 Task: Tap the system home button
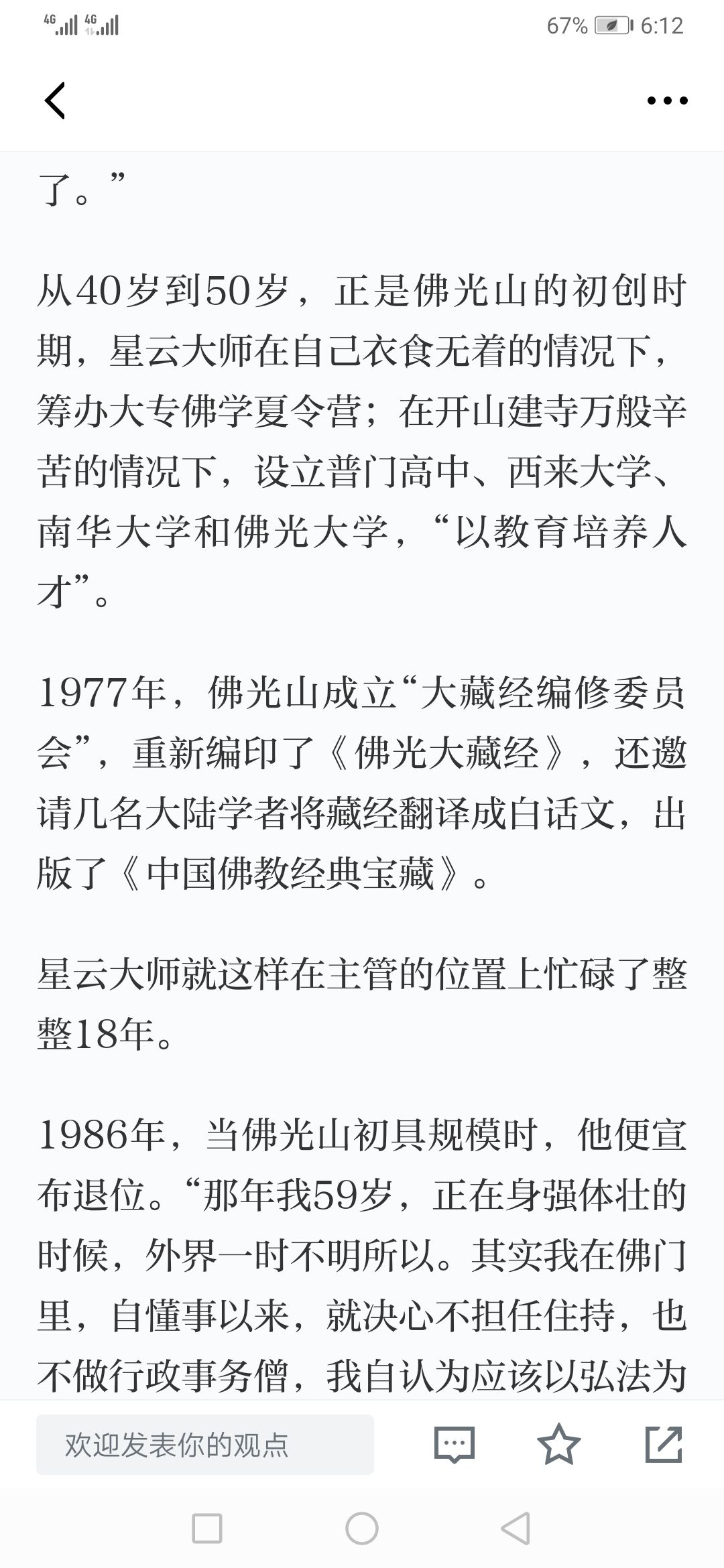(x=362, y=1528)
